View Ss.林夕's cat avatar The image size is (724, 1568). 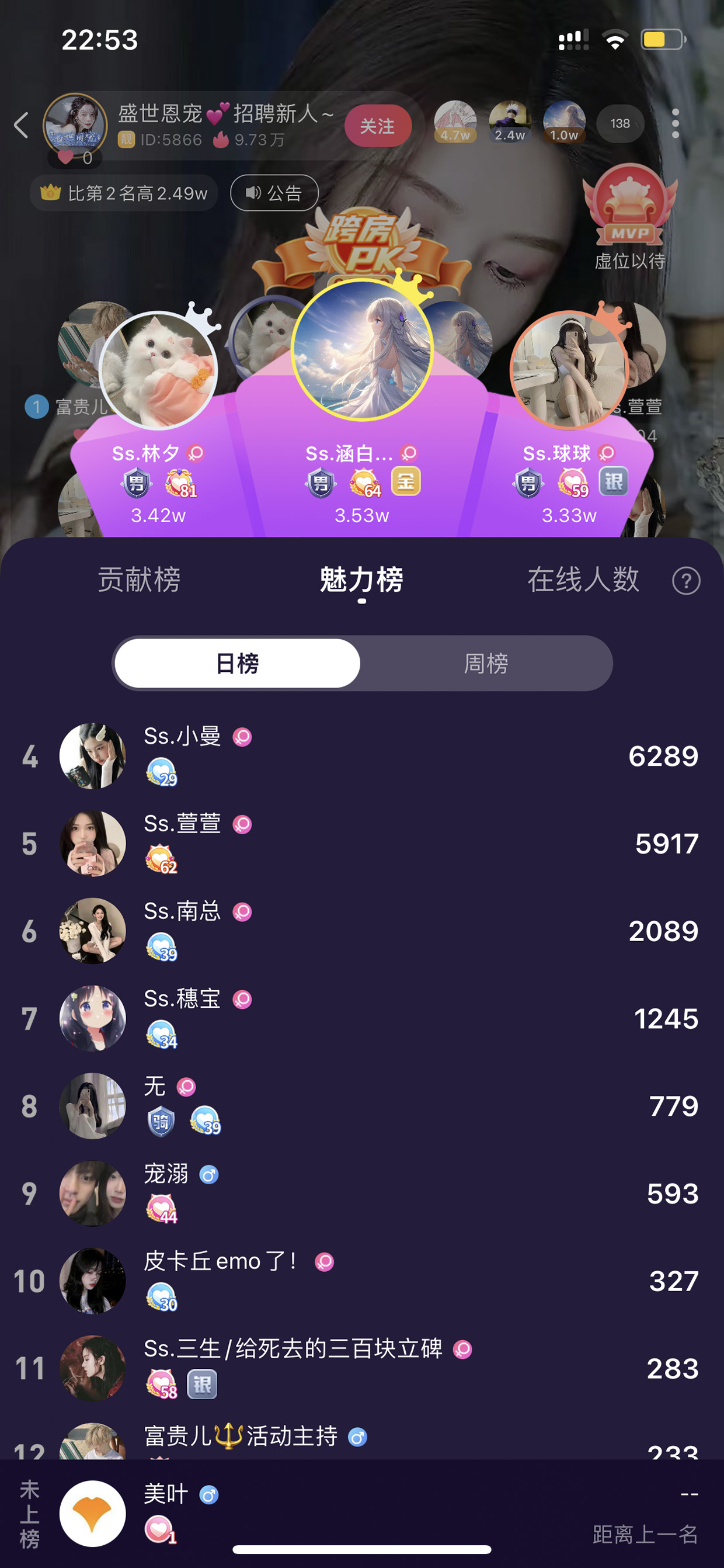158,371
